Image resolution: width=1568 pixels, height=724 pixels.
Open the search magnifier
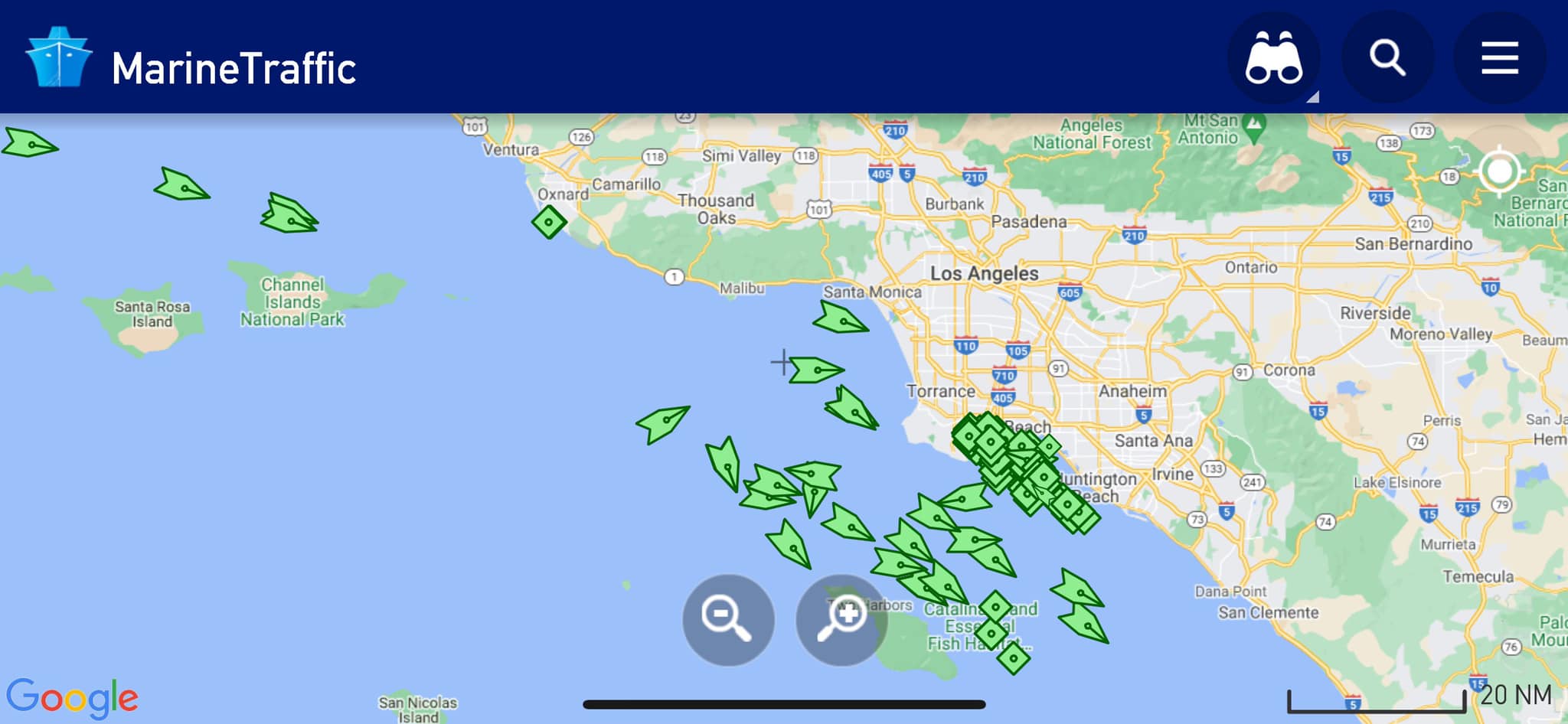point(1387,58)
